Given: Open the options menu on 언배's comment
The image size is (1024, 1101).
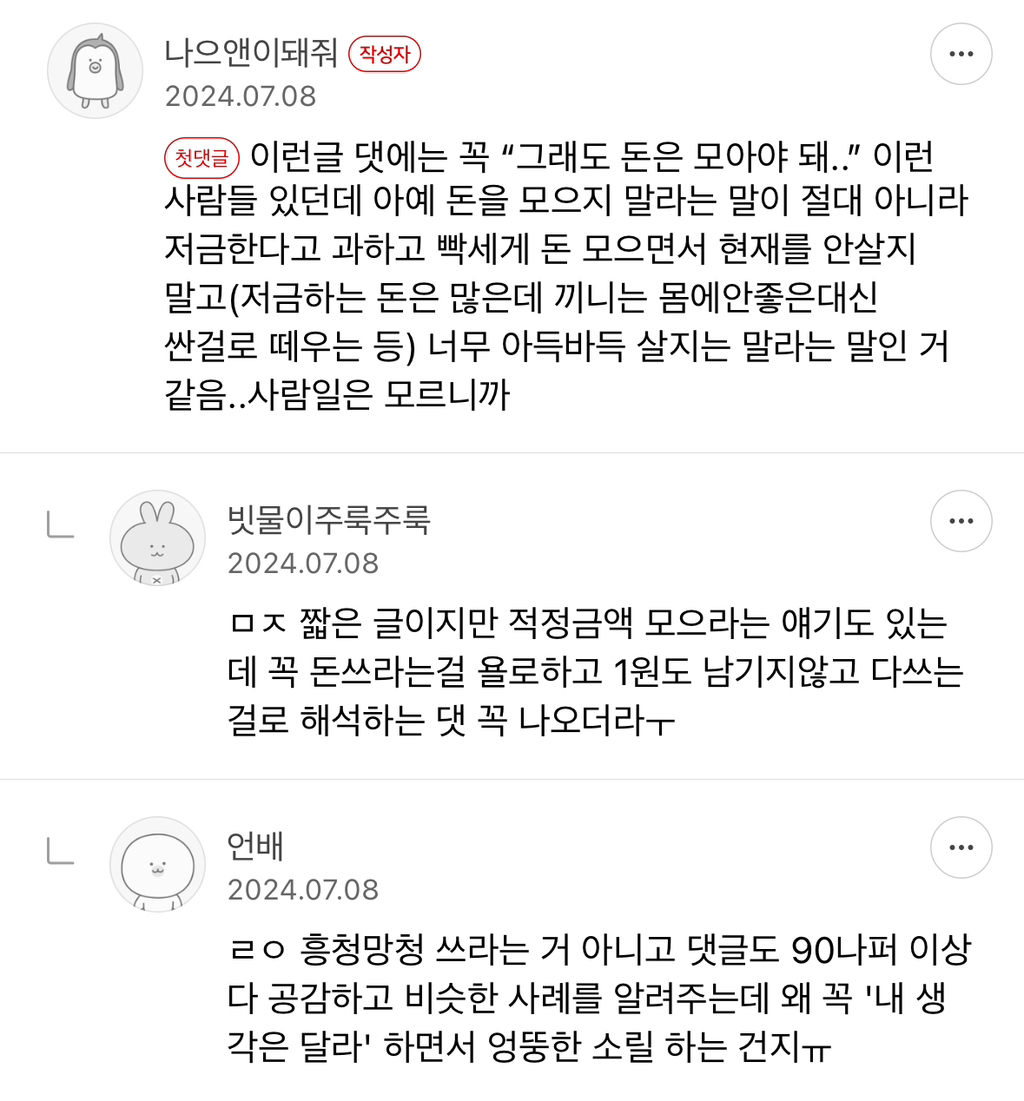Looking at the screenshot, I should click(x=961, y=847).
